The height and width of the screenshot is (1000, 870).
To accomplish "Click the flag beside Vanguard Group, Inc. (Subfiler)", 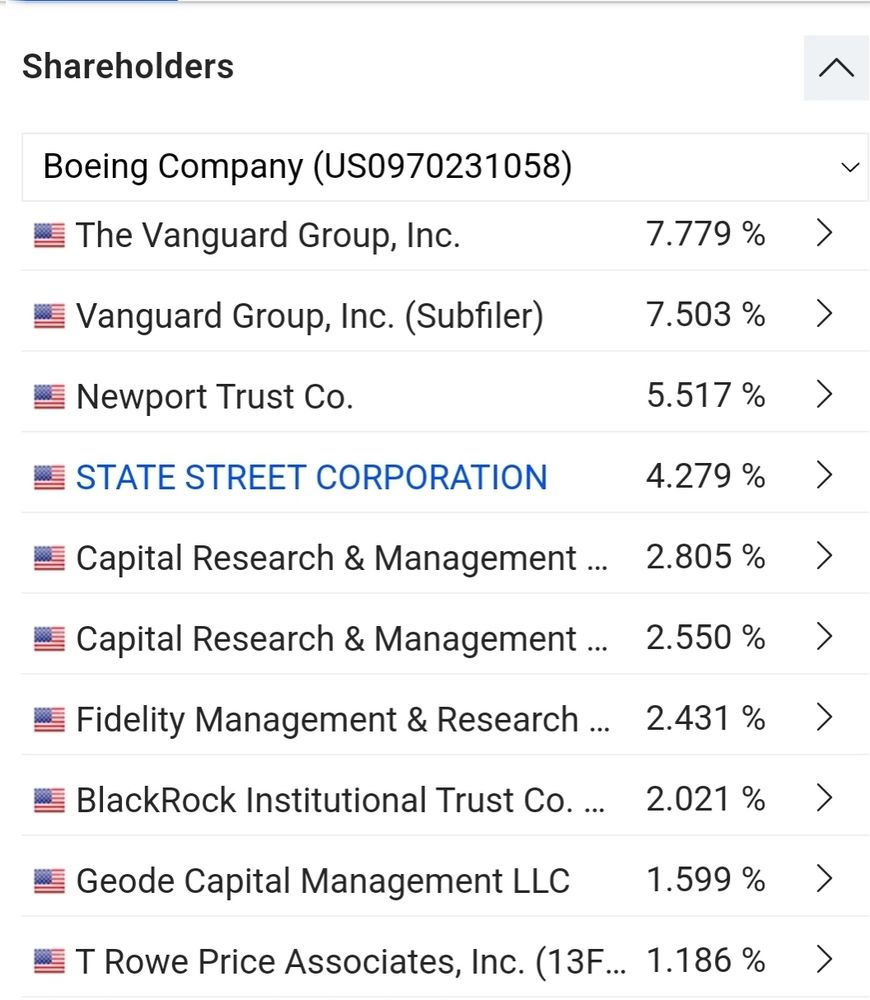I will [52, 315].
